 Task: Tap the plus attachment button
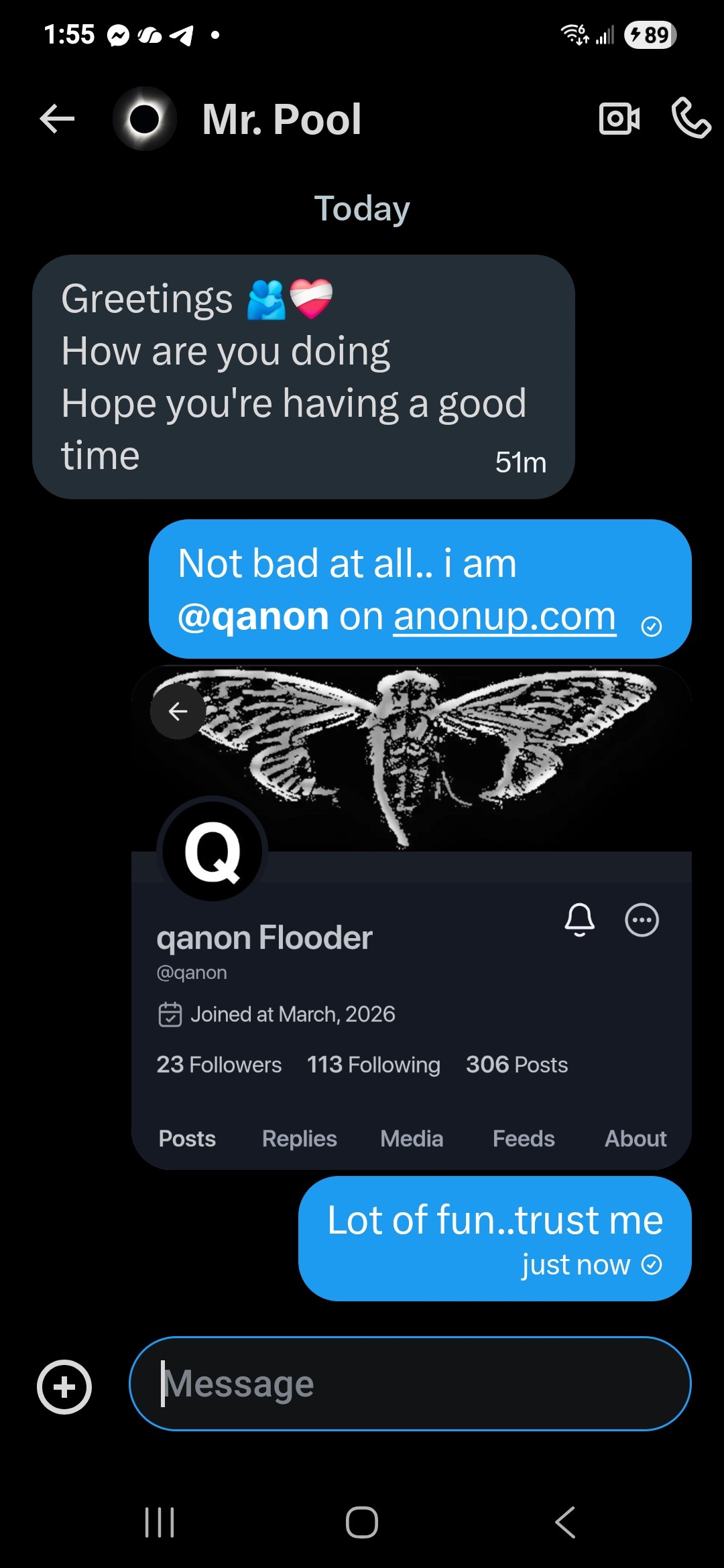64,1387
